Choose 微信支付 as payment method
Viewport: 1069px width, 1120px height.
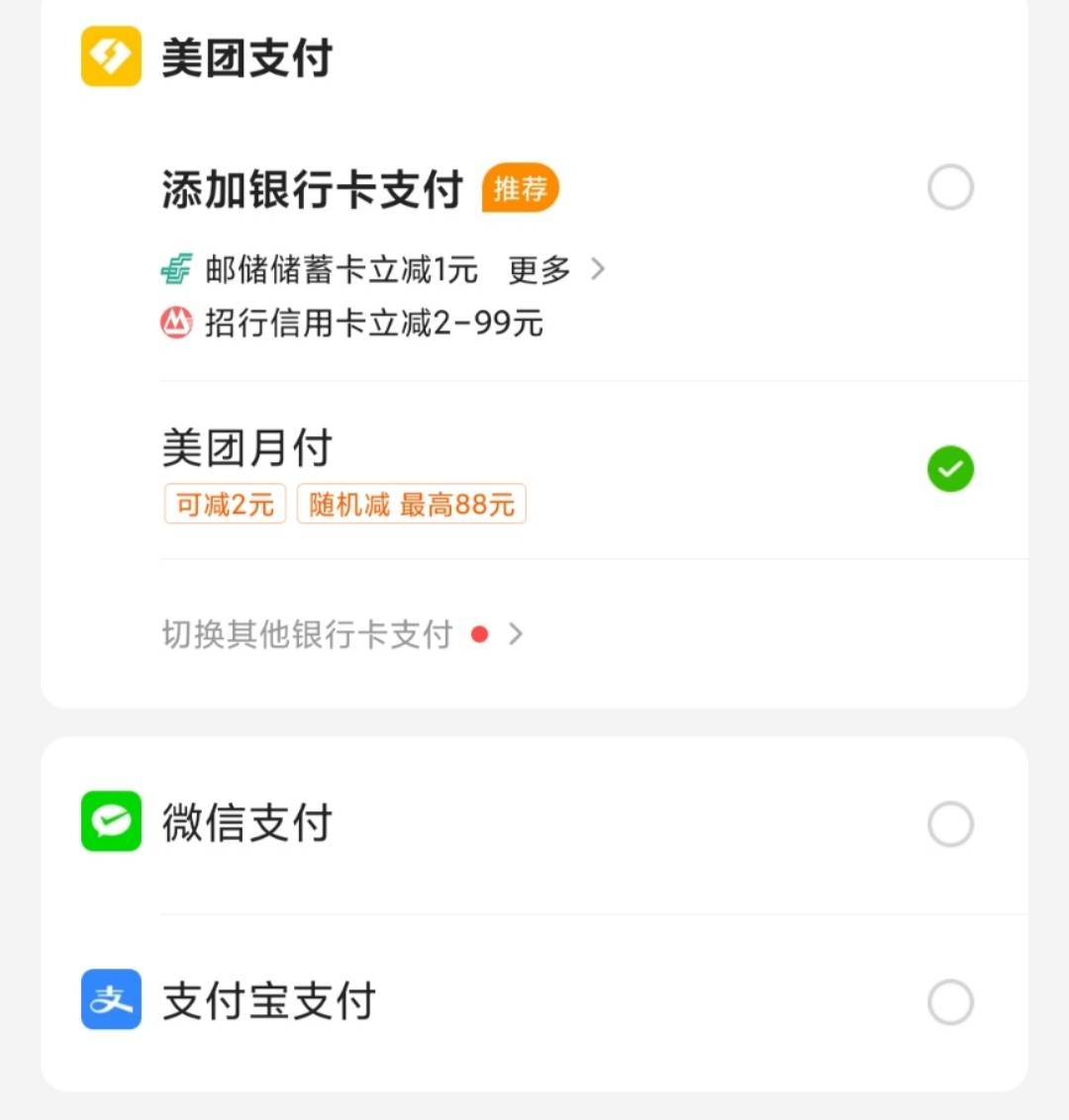(950, 824)
